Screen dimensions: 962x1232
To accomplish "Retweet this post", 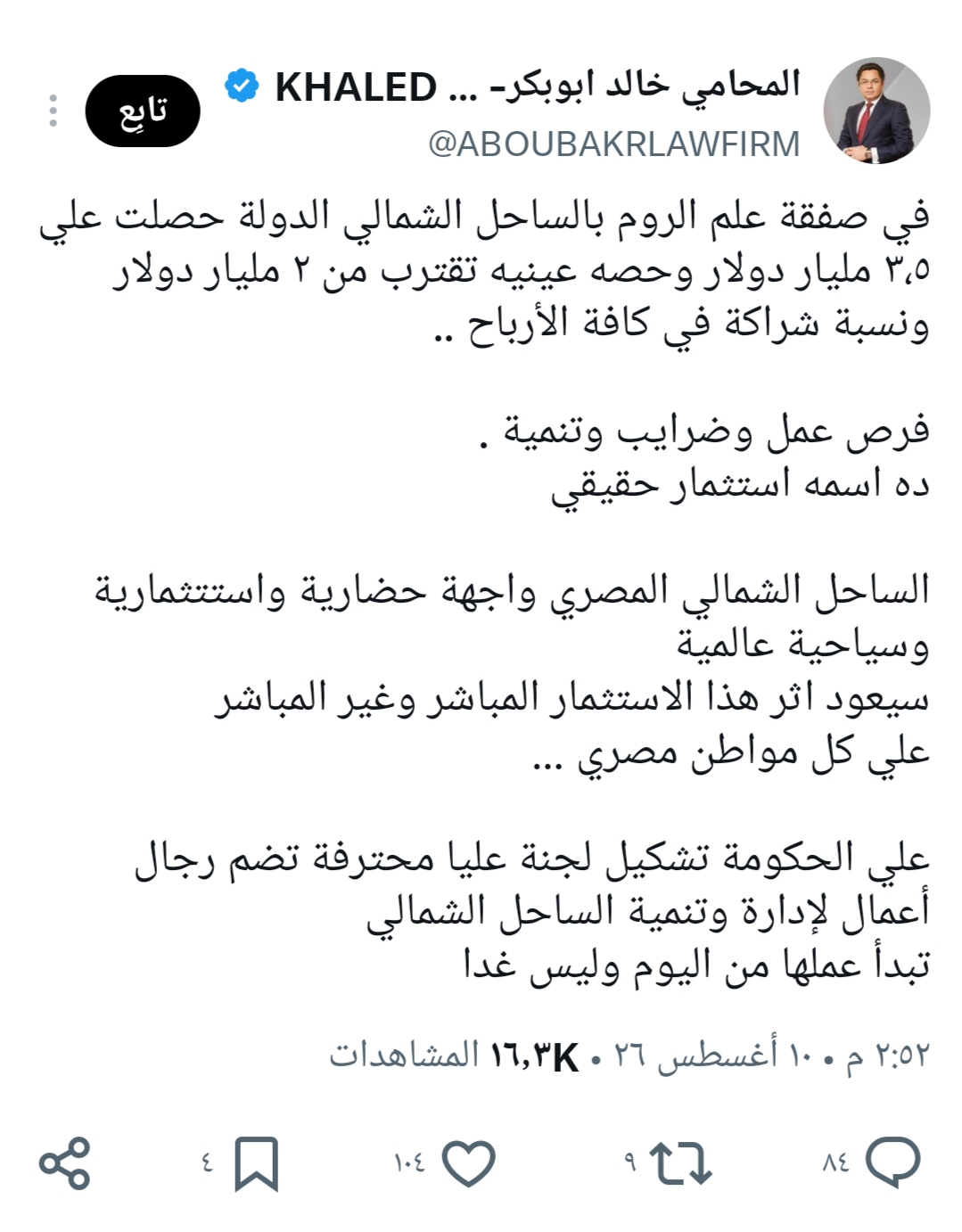I will click(681, 1163).
